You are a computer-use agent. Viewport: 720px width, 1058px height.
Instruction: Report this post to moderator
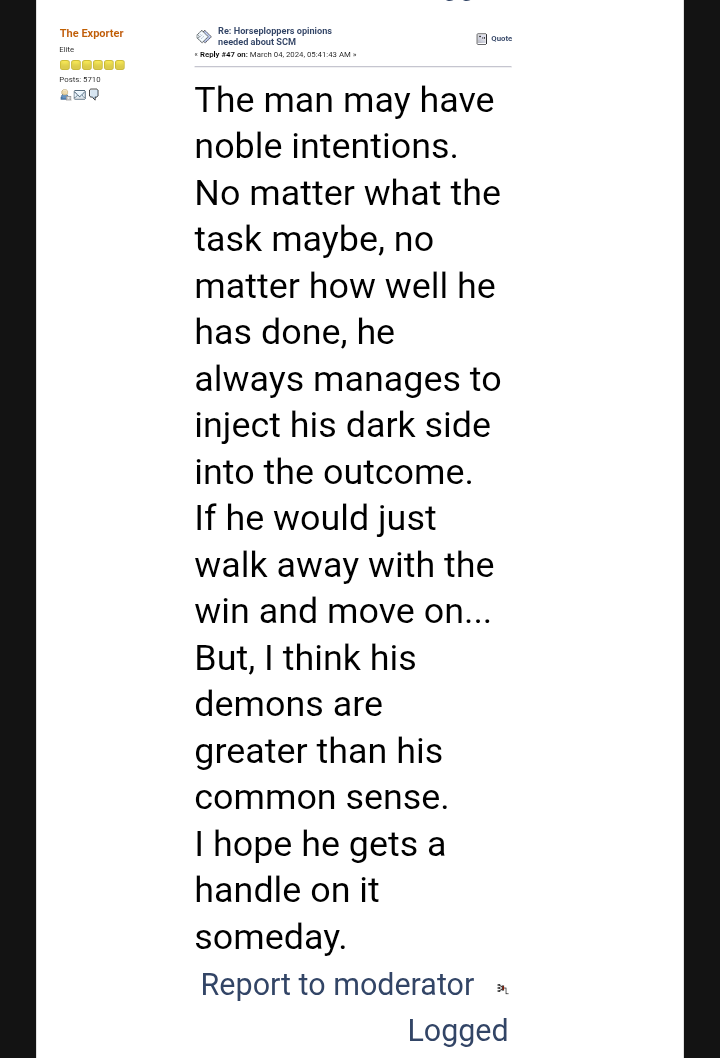[337, 984]
